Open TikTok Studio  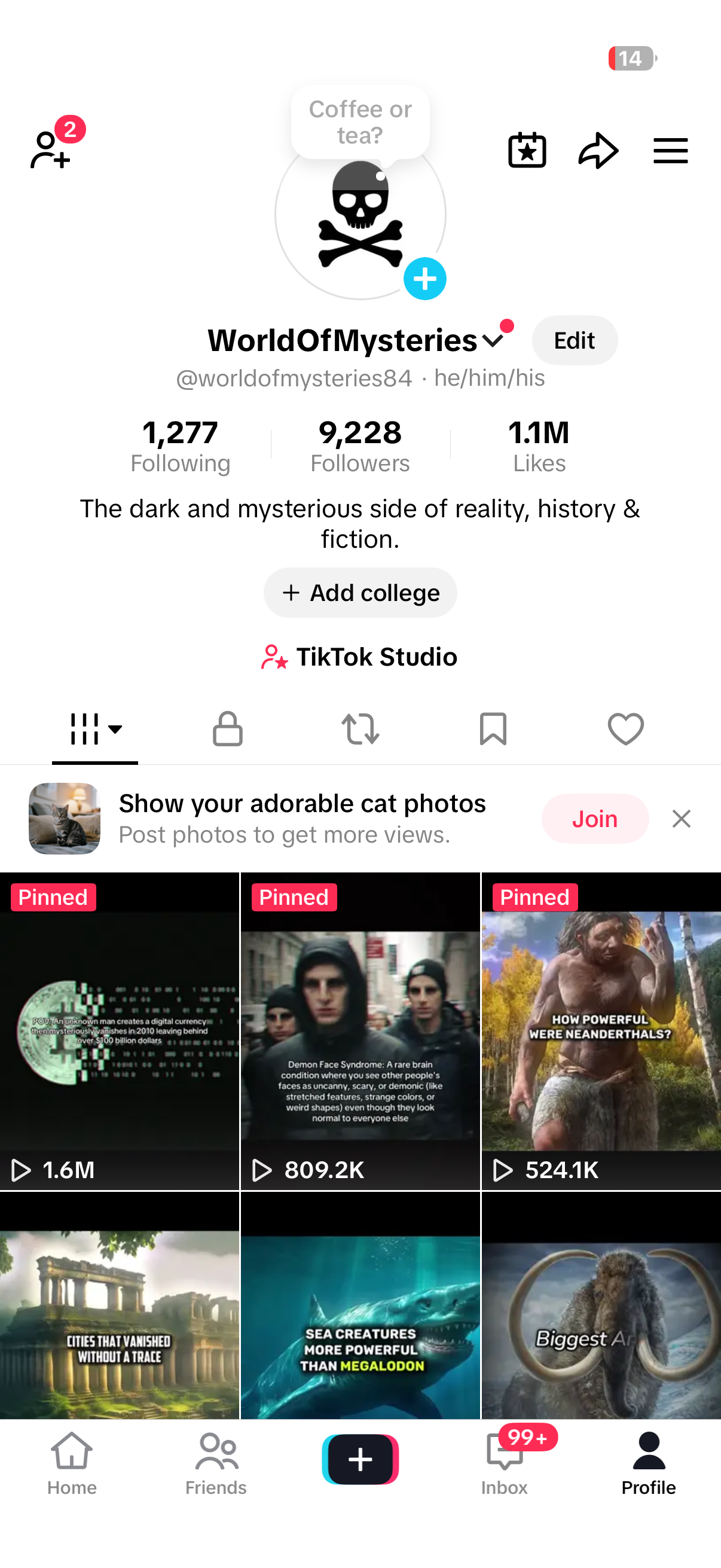(x=360, y=657)
